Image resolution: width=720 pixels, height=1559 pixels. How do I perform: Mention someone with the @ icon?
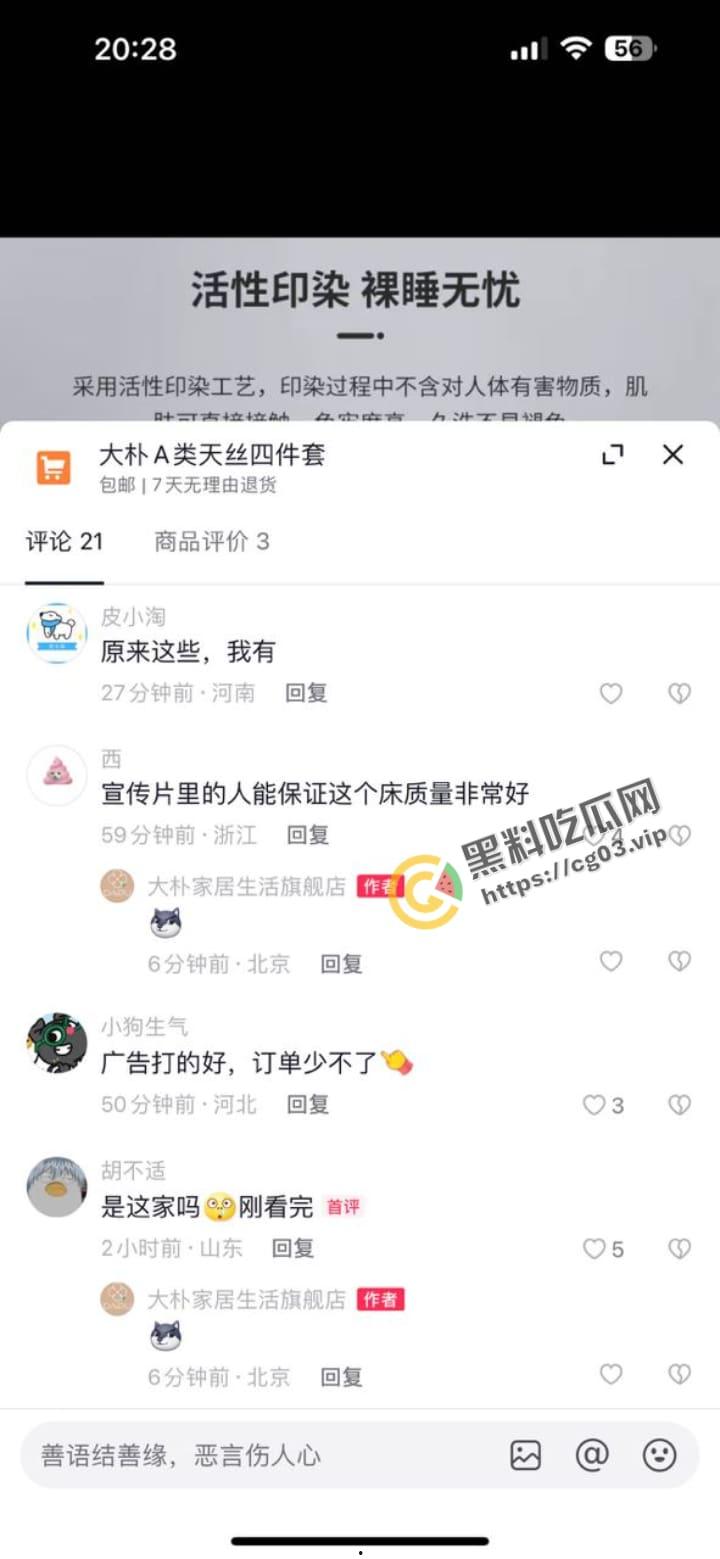click(x=592, y=1455)
